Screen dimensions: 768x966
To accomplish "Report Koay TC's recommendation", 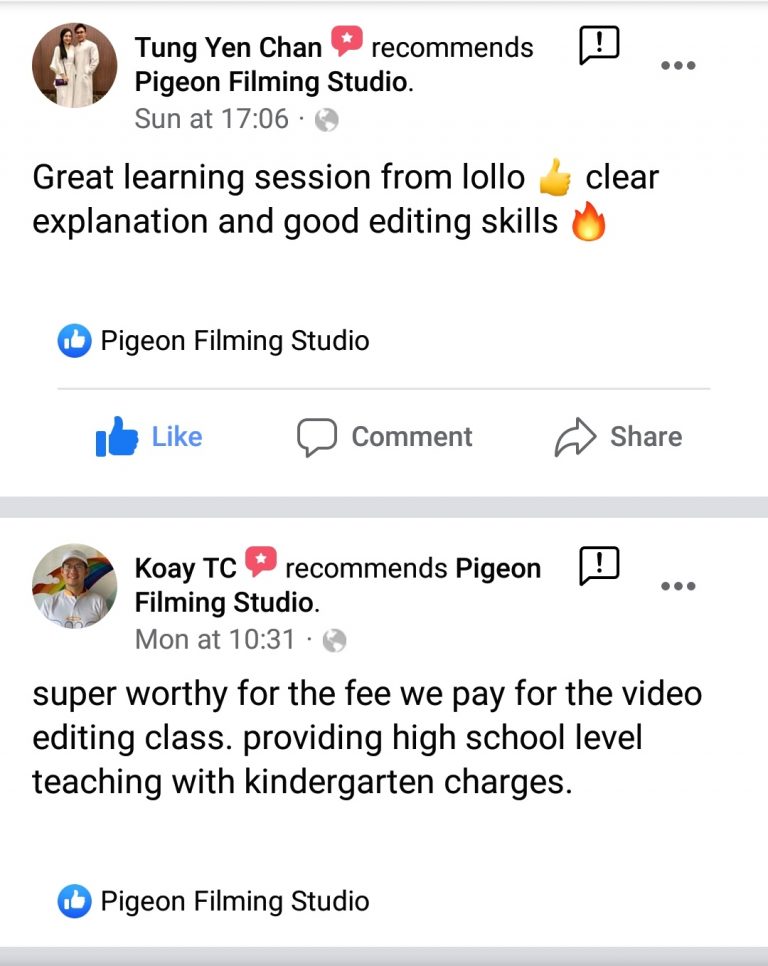I will coord(599,566).
